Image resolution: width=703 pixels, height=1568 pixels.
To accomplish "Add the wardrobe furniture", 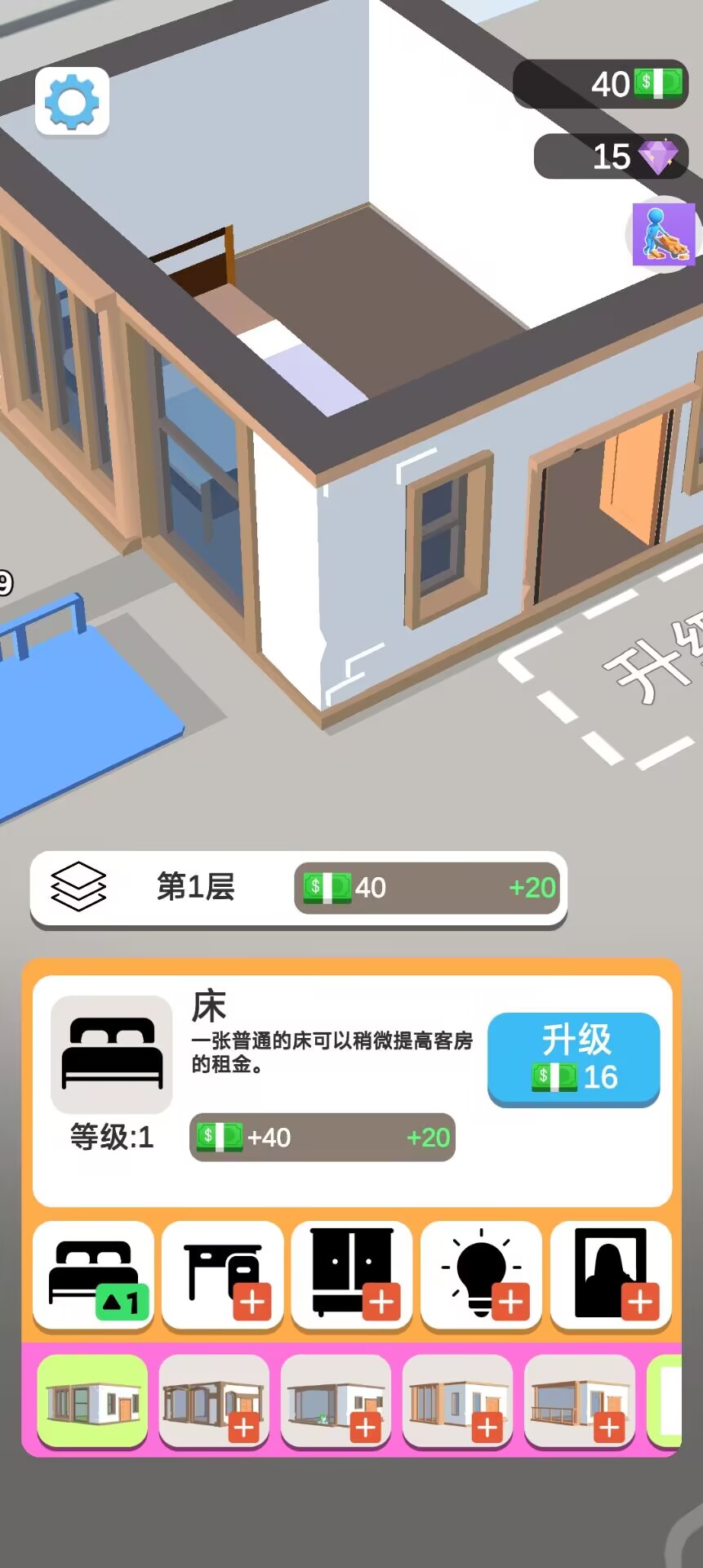I will point(352,1275).
